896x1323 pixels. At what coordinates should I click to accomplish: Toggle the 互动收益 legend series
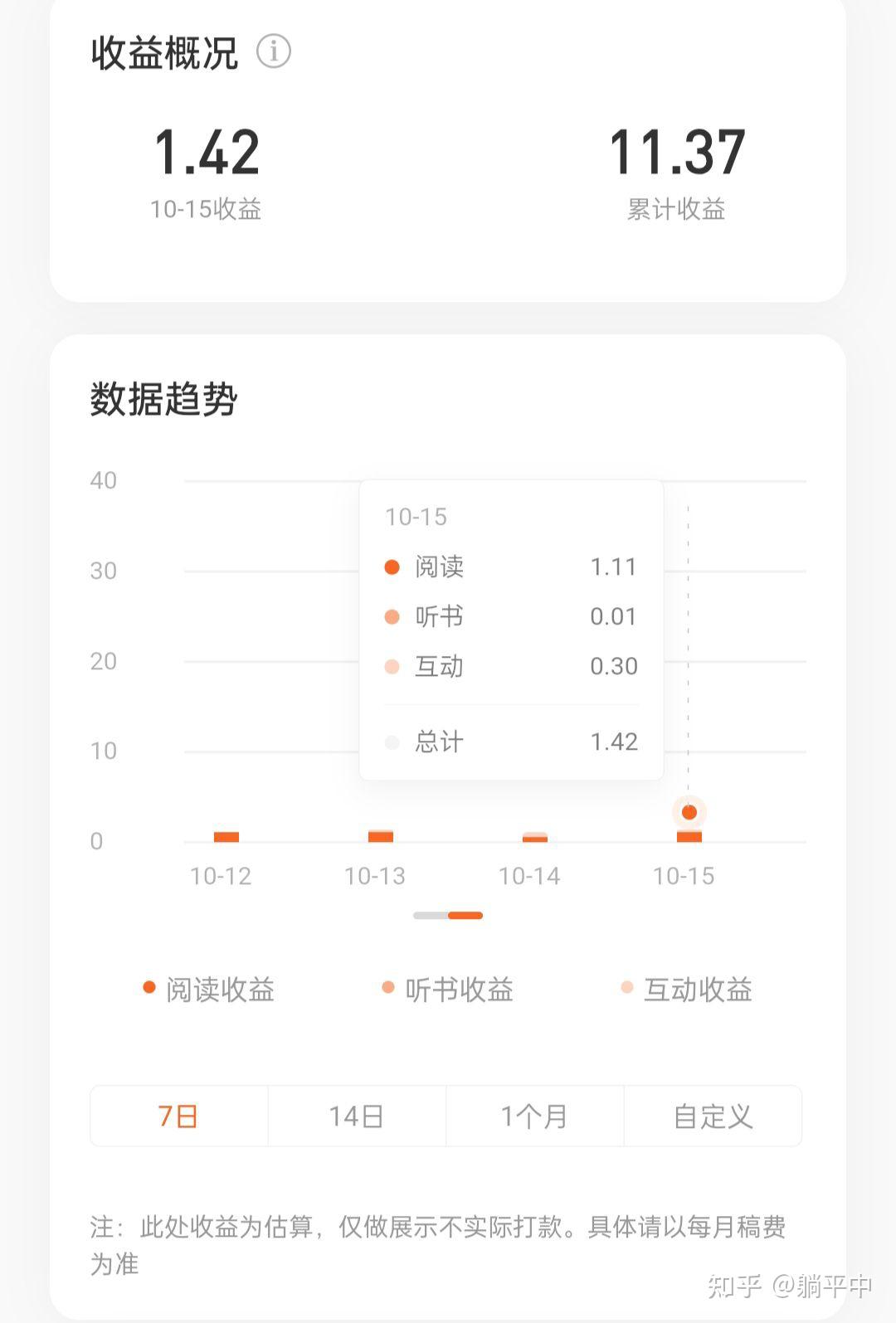tap(687, 989)
